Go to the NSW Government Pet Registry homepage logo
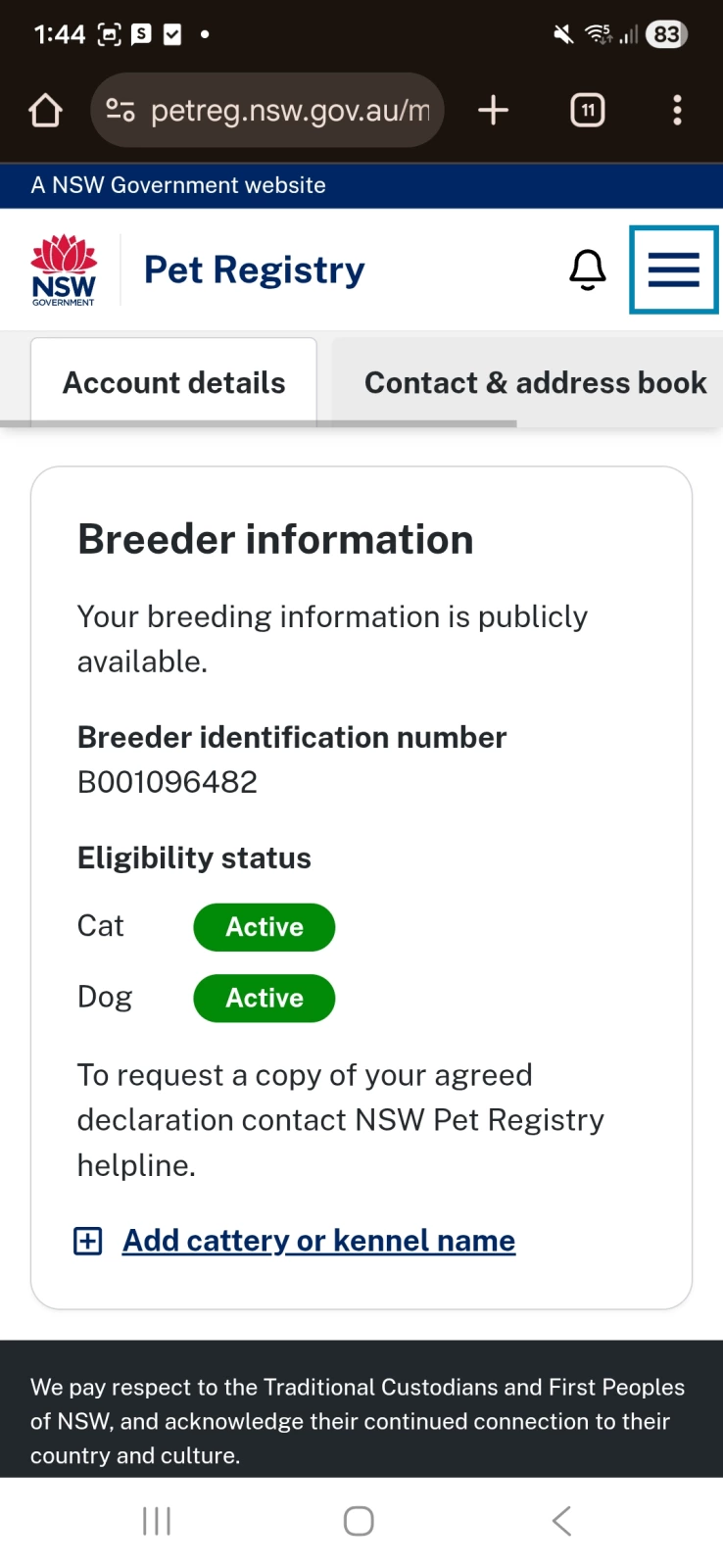Viewport: 723px width, 1568px height. [x=65, y=269]
